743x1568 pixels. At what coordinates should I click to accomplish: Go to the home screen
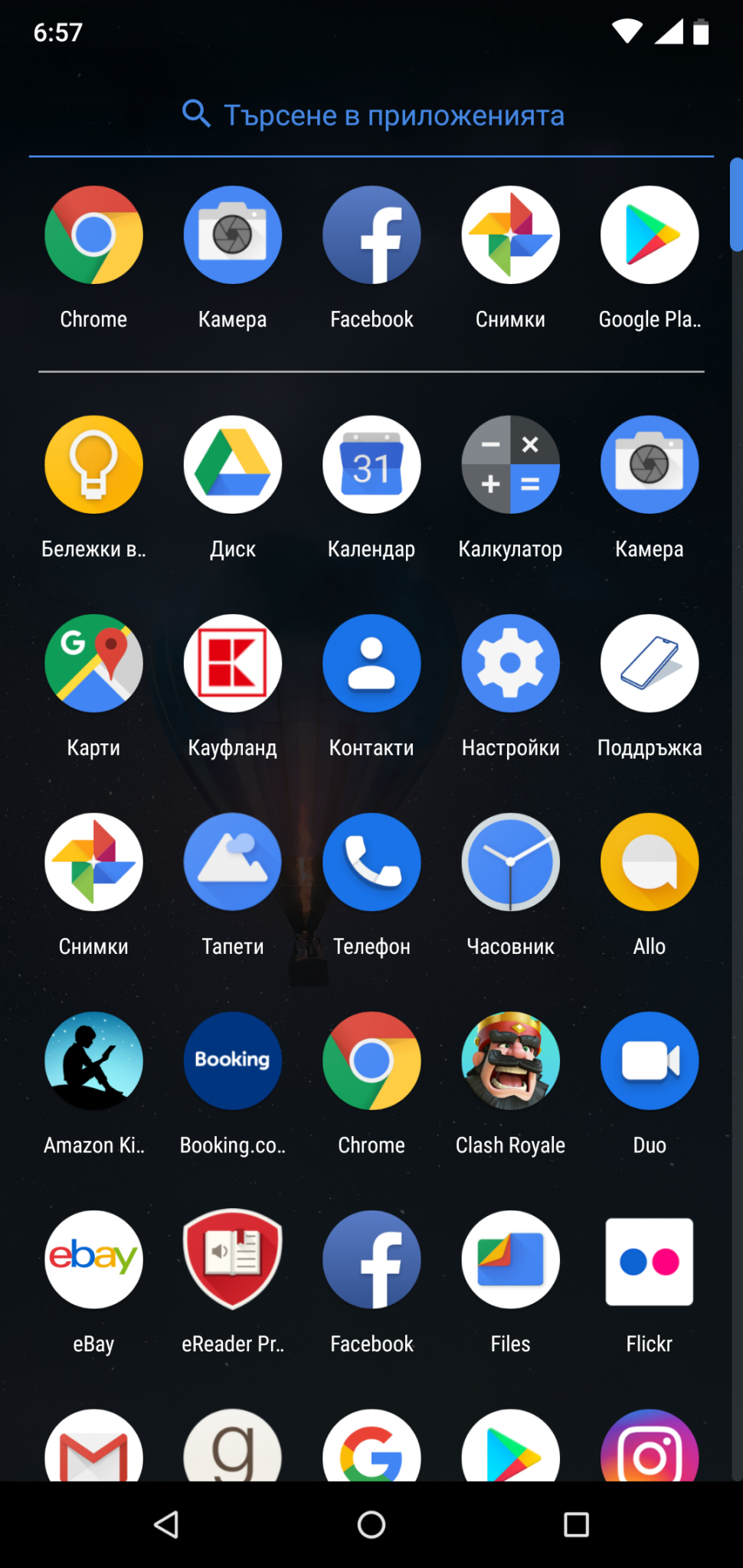pyautogui.click(x=371, y=1525)
